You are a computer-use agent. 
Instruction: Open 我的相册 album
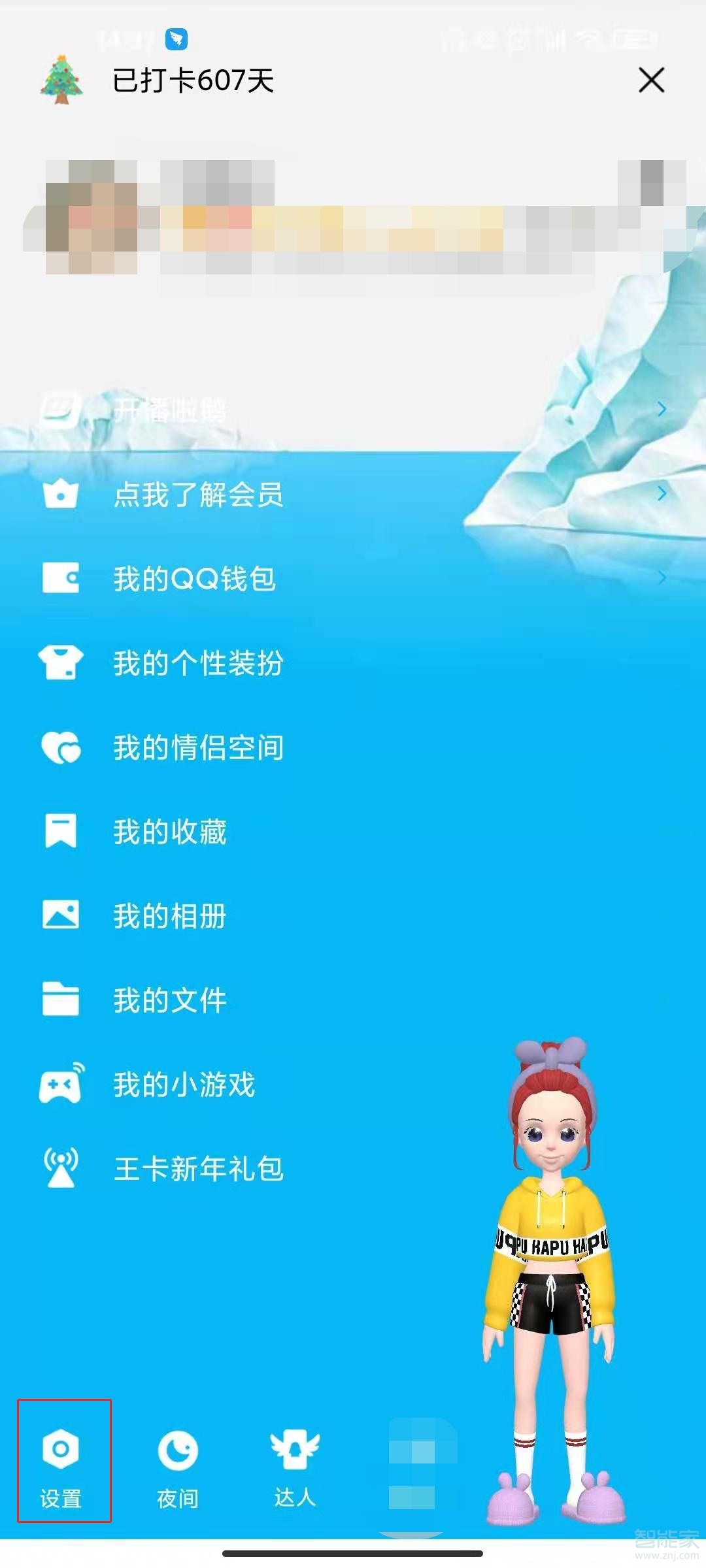170,916
